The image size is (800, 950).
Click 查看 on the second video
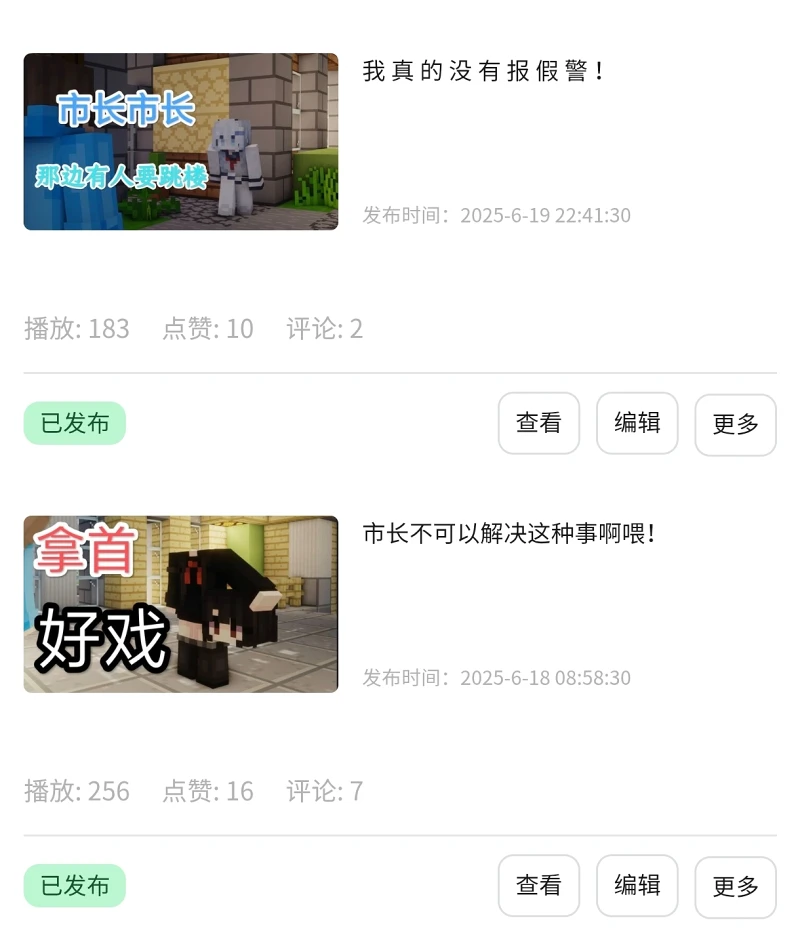point(538,885)
